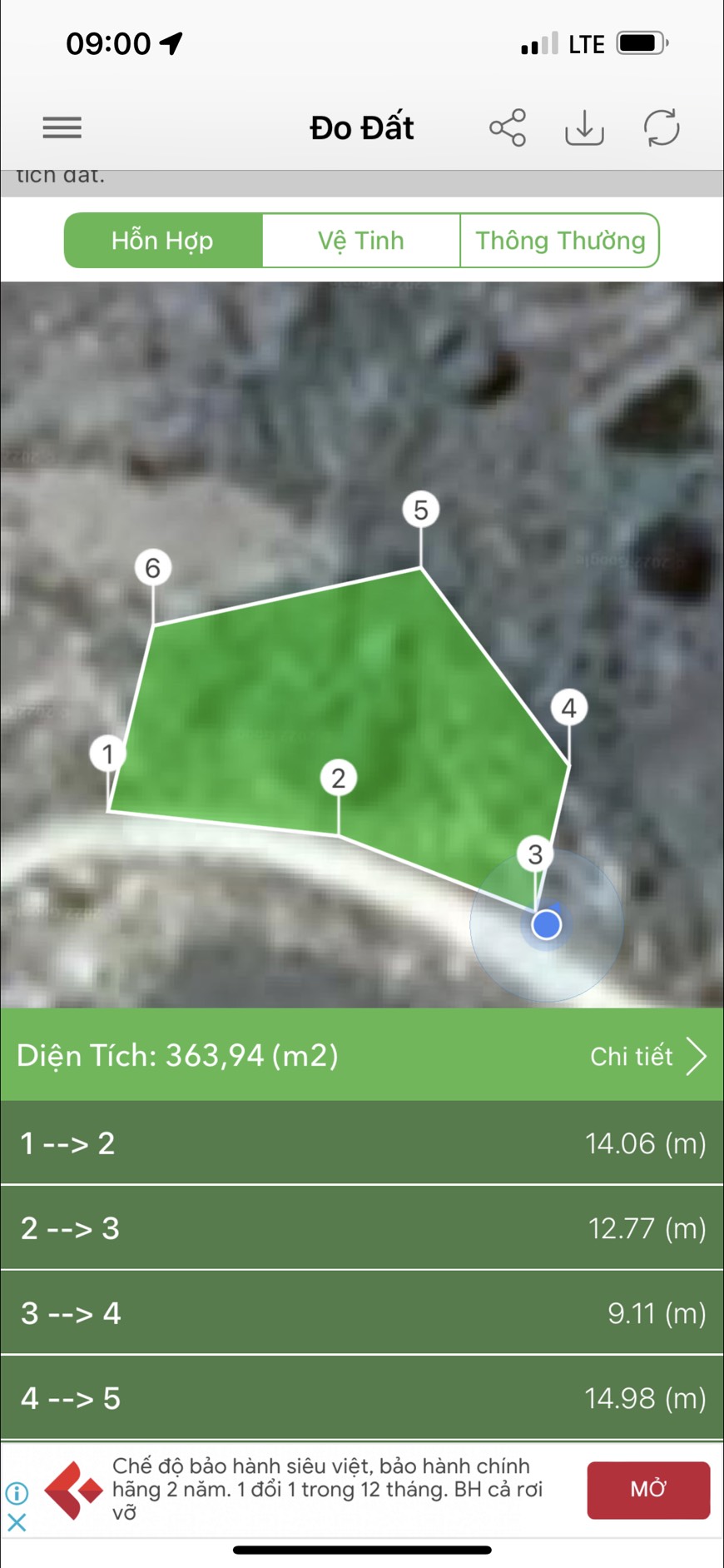This screenshot has height=1568, width=724.
Task: Select point marker 1 on the map
Action: [107, 754]
